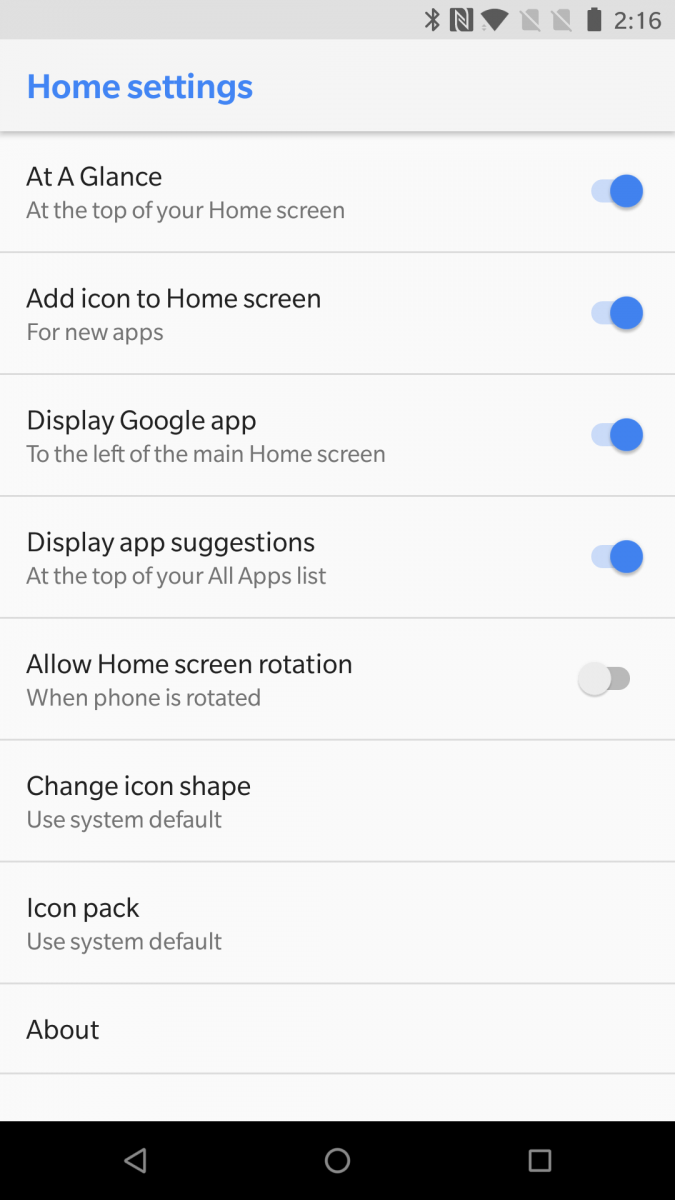Disable Add icon to Home screen
Screen dimensions: 675x1200
616,313
